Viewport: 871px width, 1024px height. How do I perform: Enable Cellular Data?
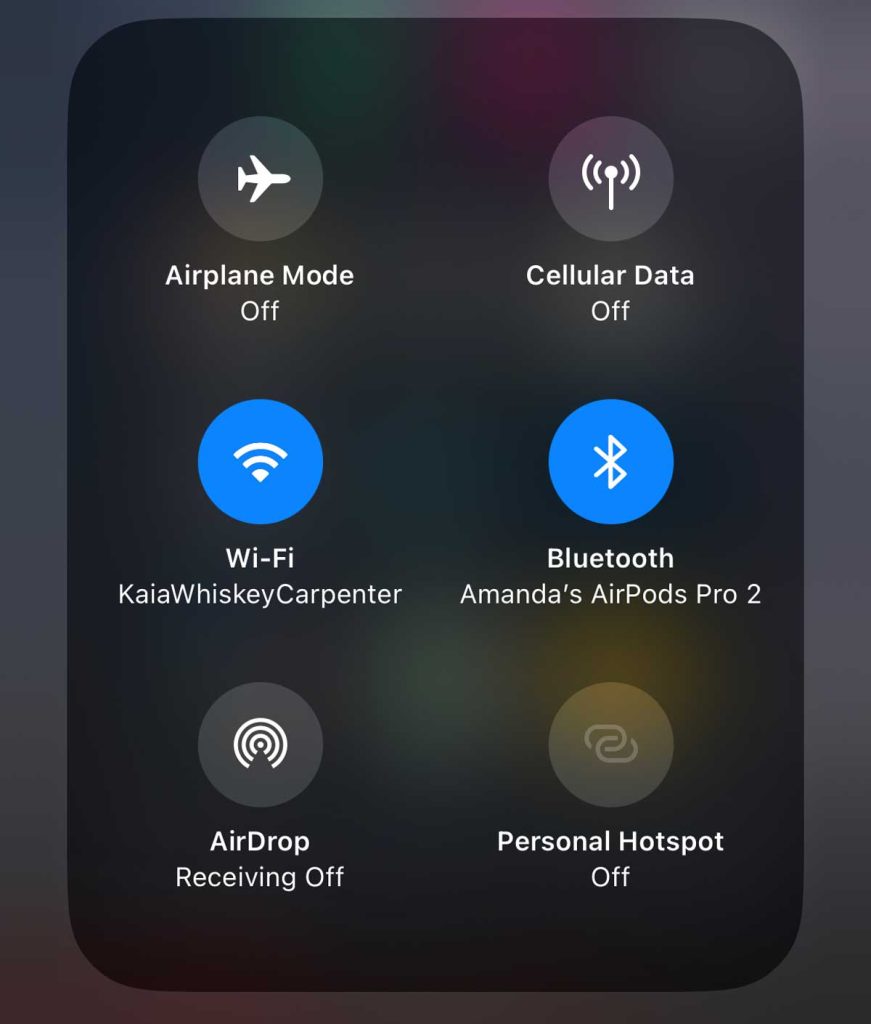[610, 179]
